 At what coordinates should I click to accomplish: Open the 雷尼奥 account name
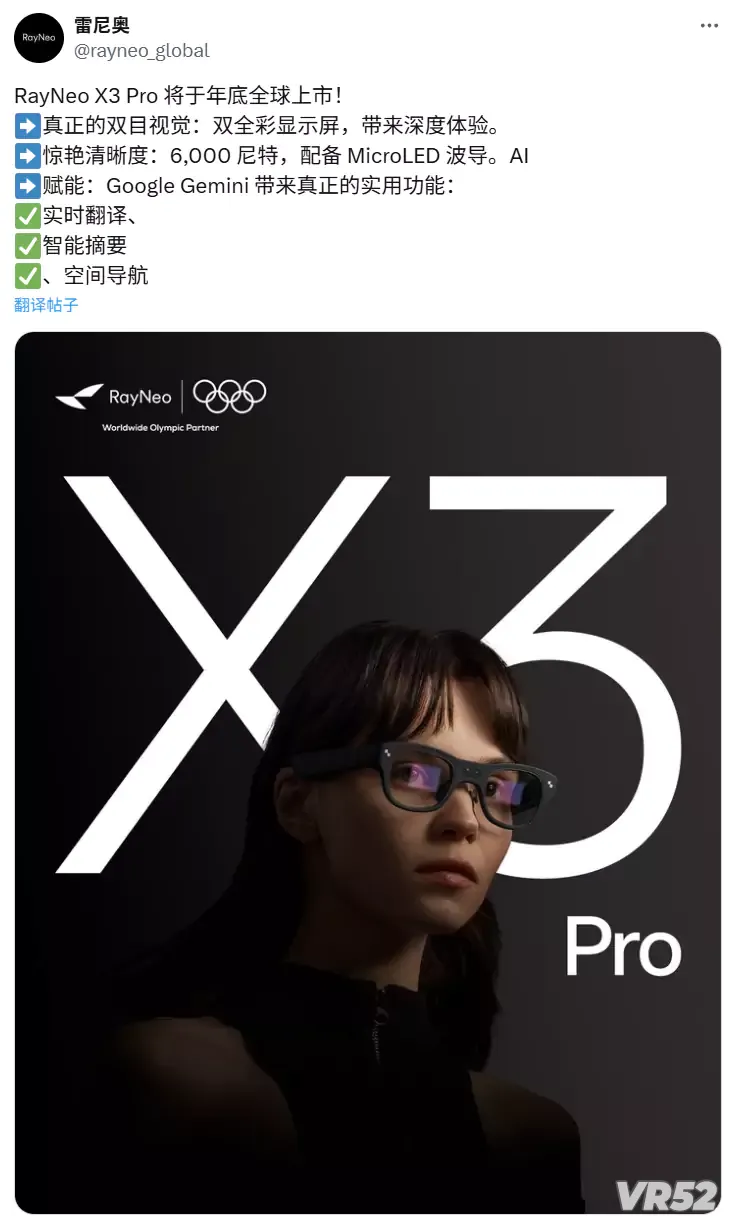coord(102,26)
